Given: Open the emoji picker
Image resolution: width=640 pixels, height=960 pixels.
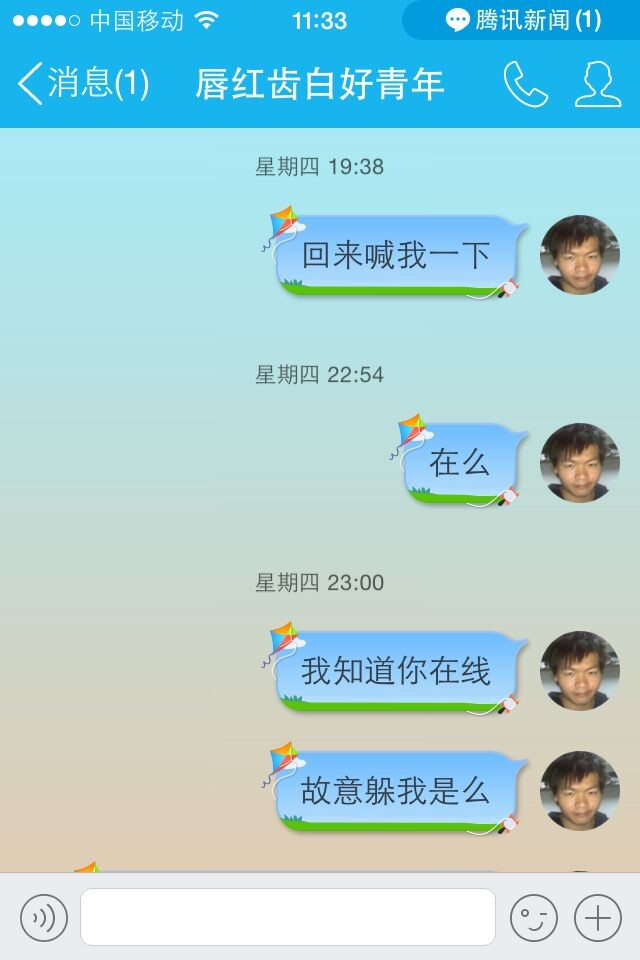Looking at the screenshot, I should click(x=533, y=917).
